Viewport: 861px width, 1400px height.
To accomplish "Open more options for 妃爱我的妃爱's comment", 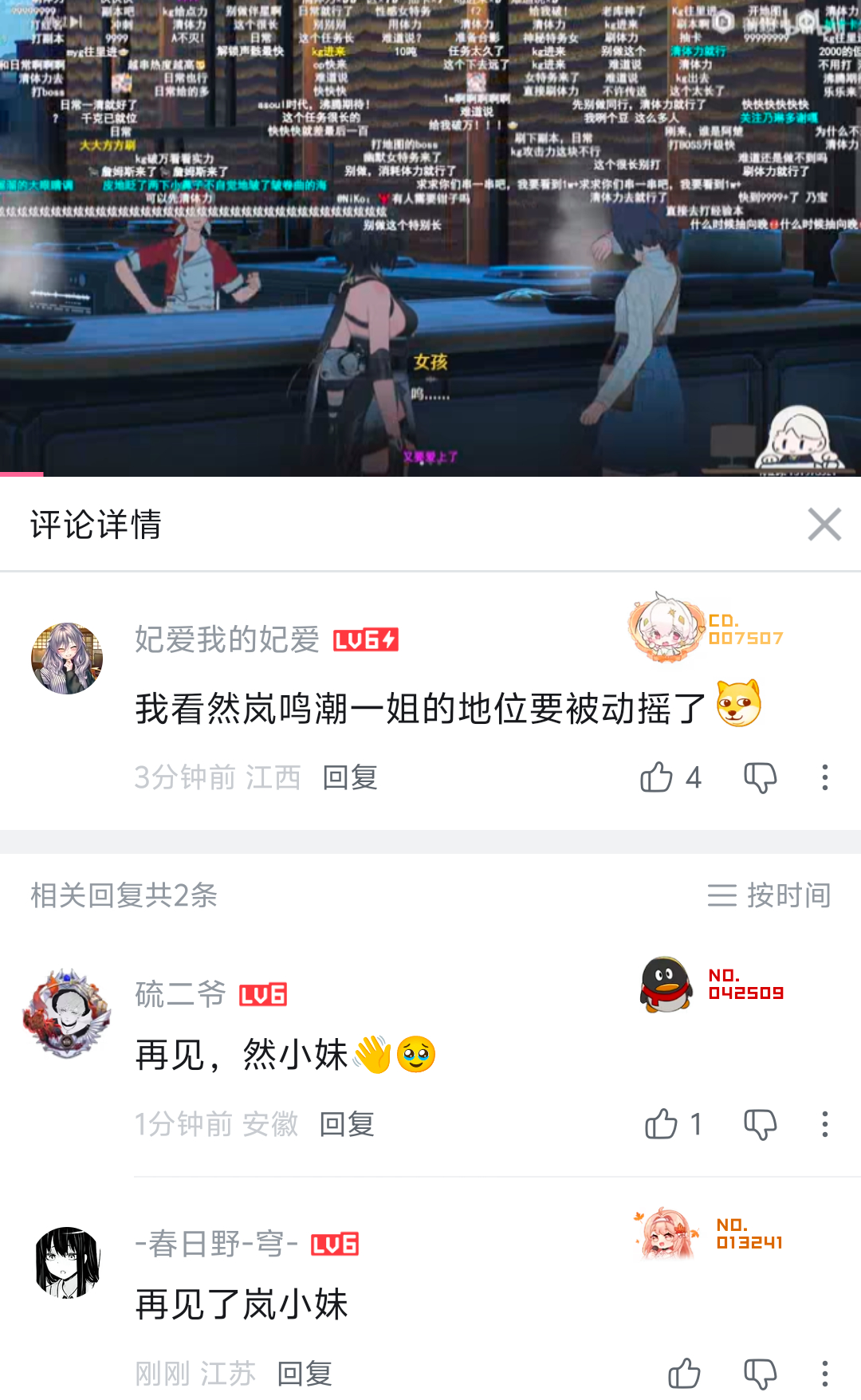I will tap(824, 777).
